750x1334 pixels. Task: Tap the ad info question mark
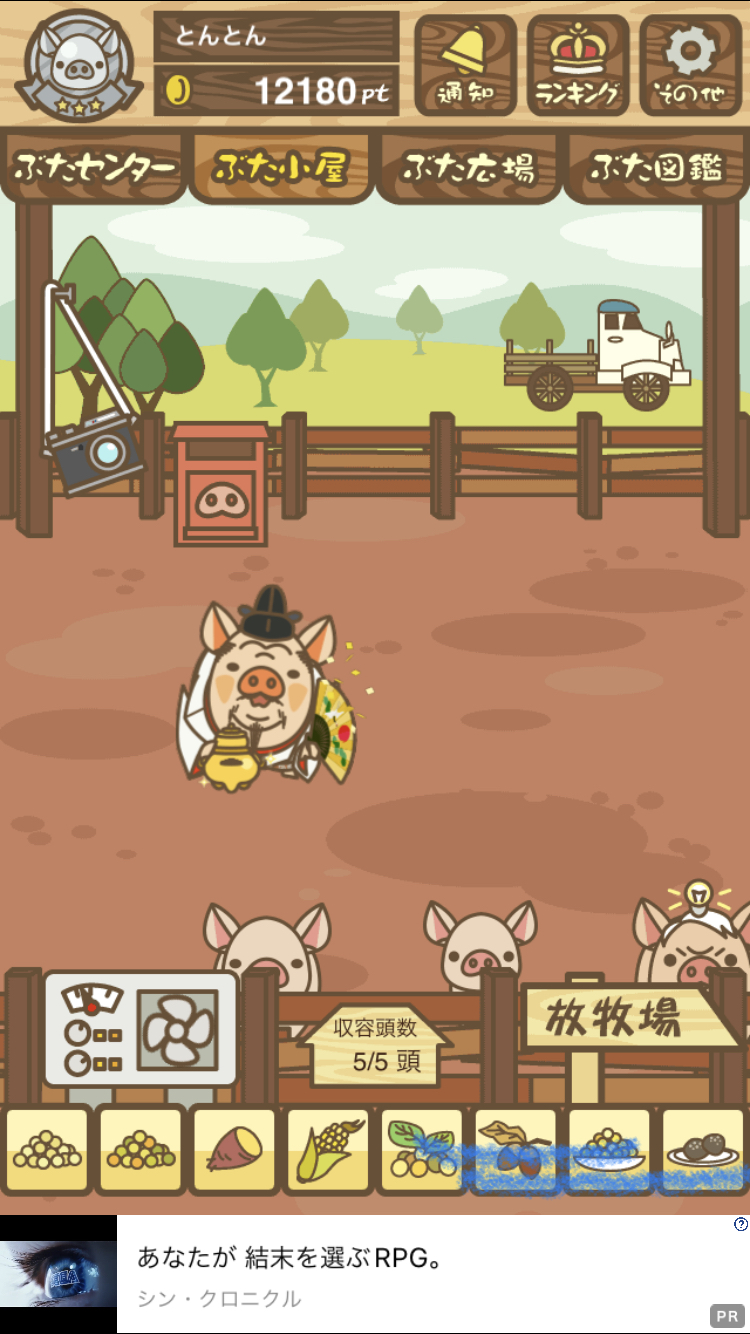pos(740,1224)
